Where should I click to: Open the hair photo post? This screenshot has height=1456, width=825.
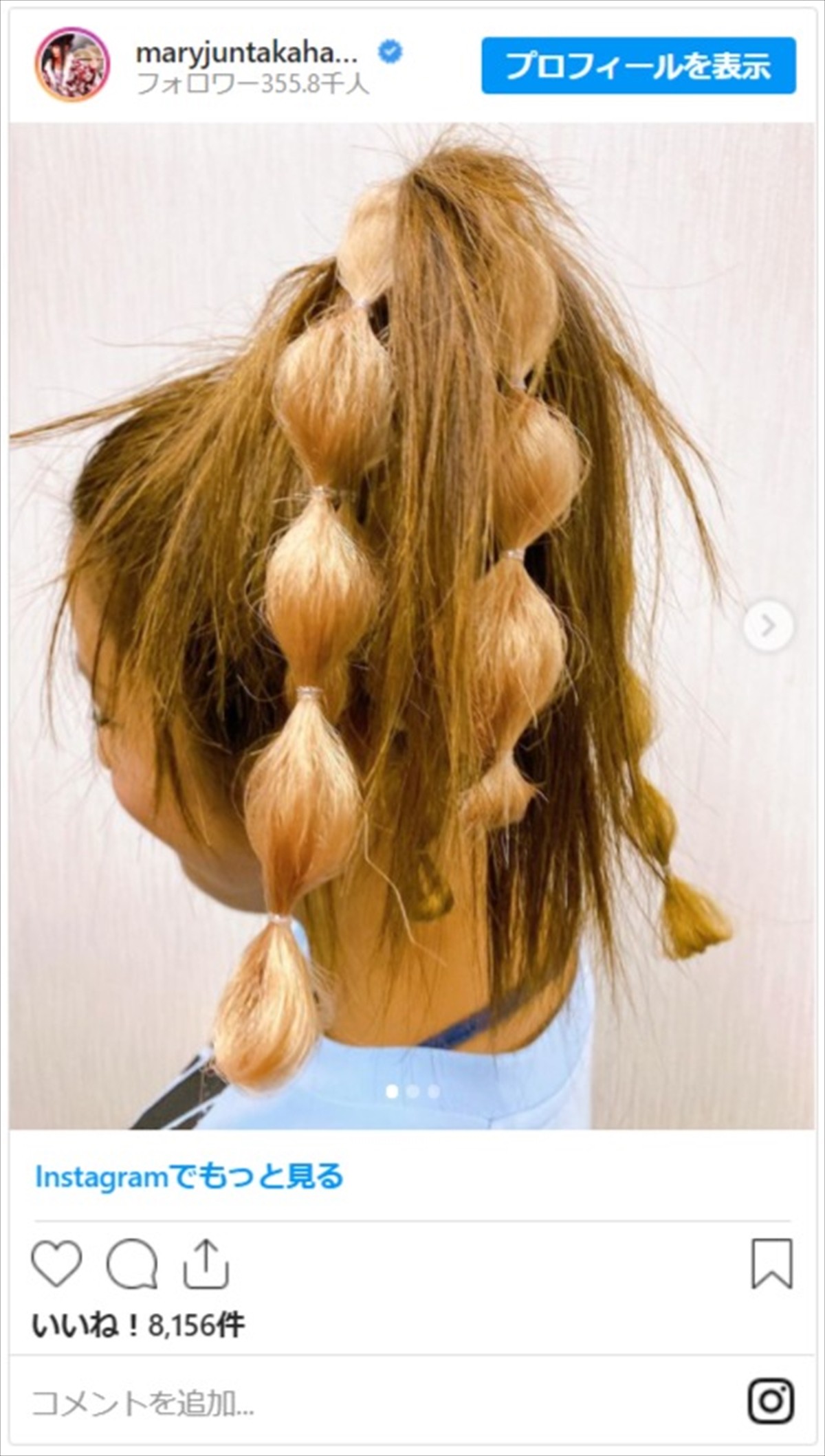(411, 619)
